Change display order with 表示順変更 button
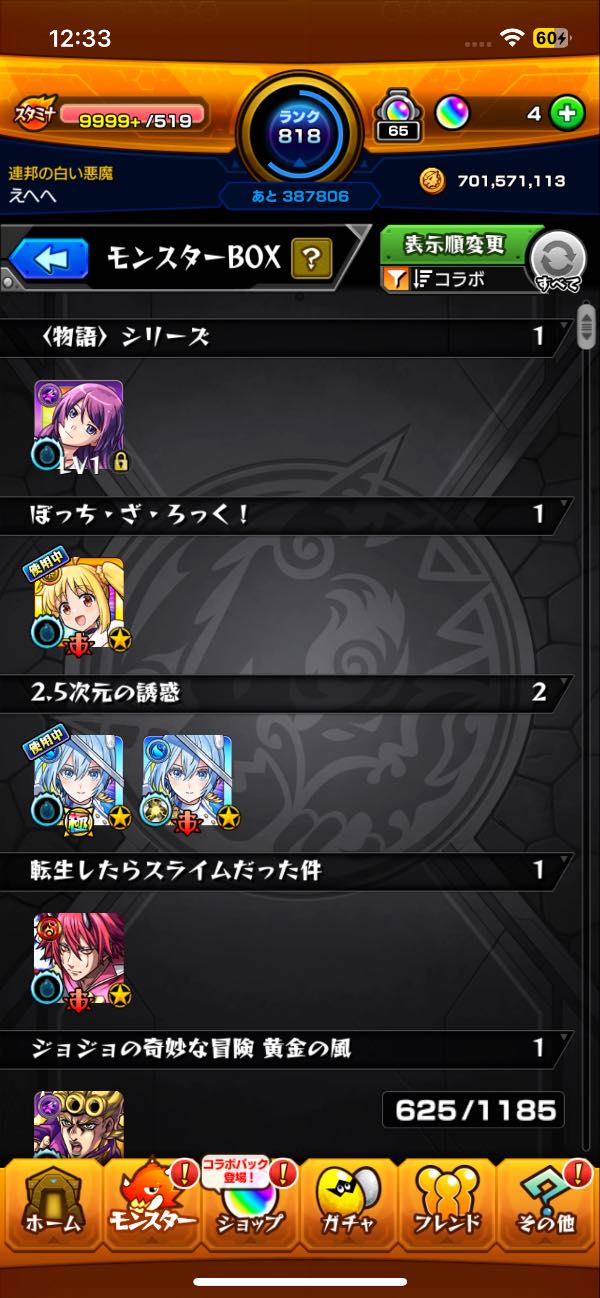The image size is (600, 1298). pyautogui.click(x=455, y=245)
